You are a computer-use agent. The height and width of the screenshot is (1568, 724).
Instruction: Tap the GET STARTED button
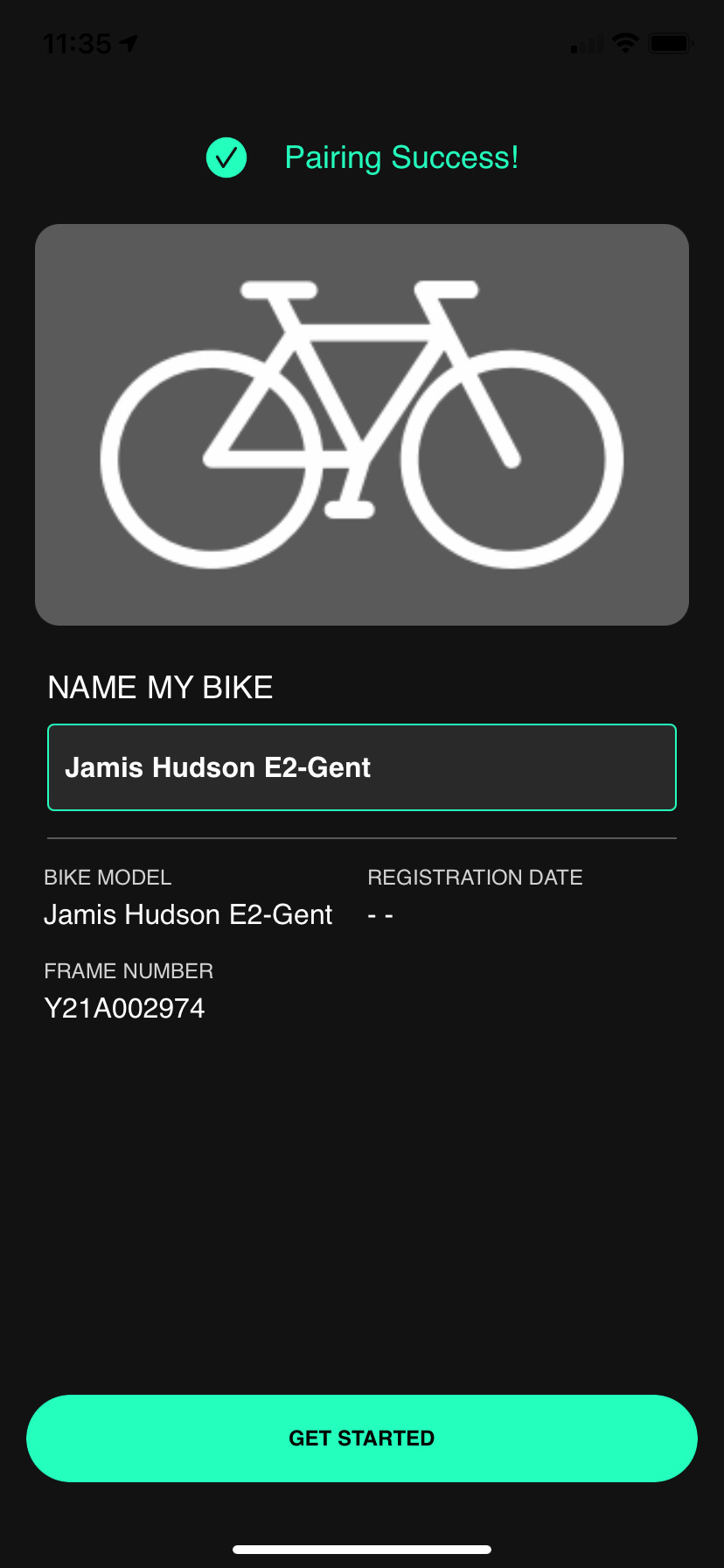(x=362, y=1438)
